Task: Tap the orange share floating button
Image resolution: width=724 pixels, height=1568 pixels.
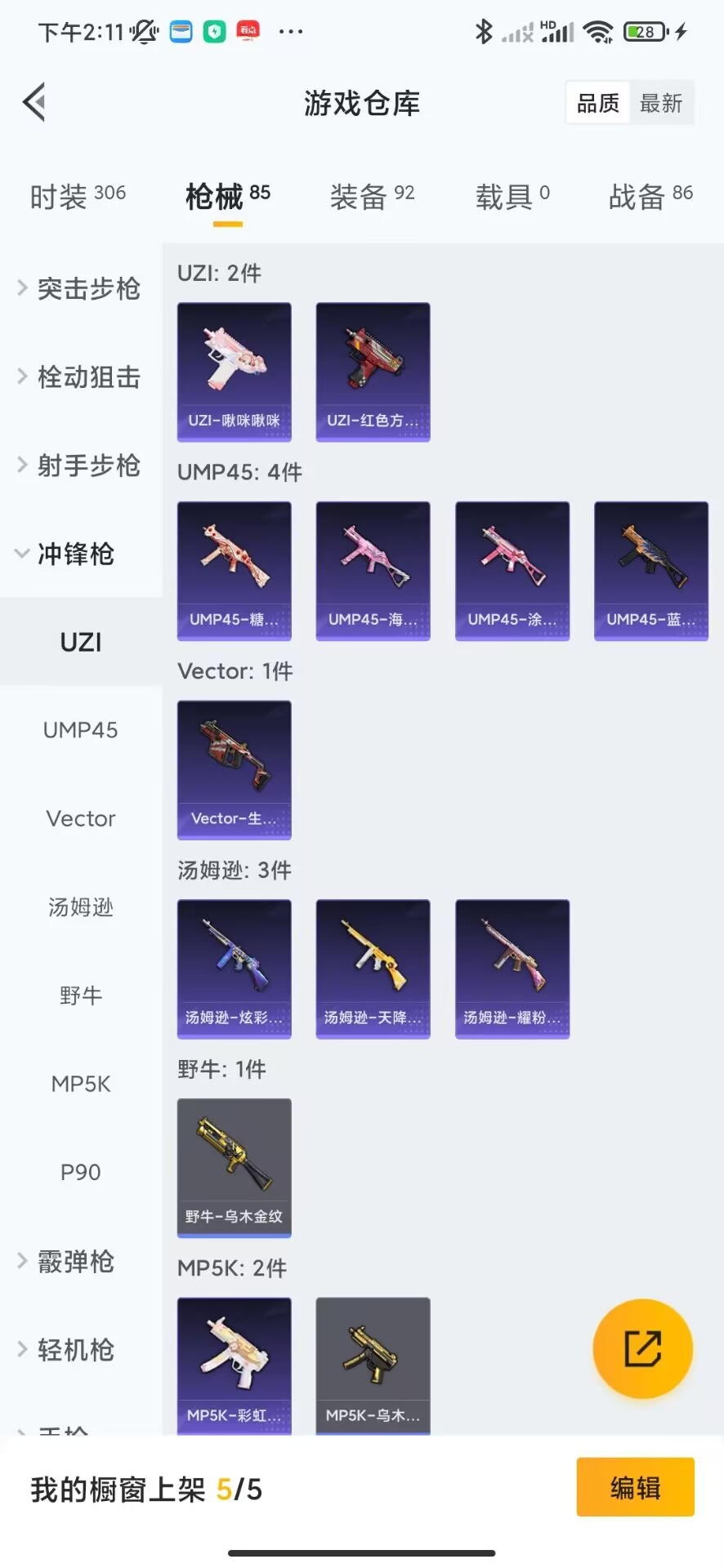Action: click(x=642, y=1348)
